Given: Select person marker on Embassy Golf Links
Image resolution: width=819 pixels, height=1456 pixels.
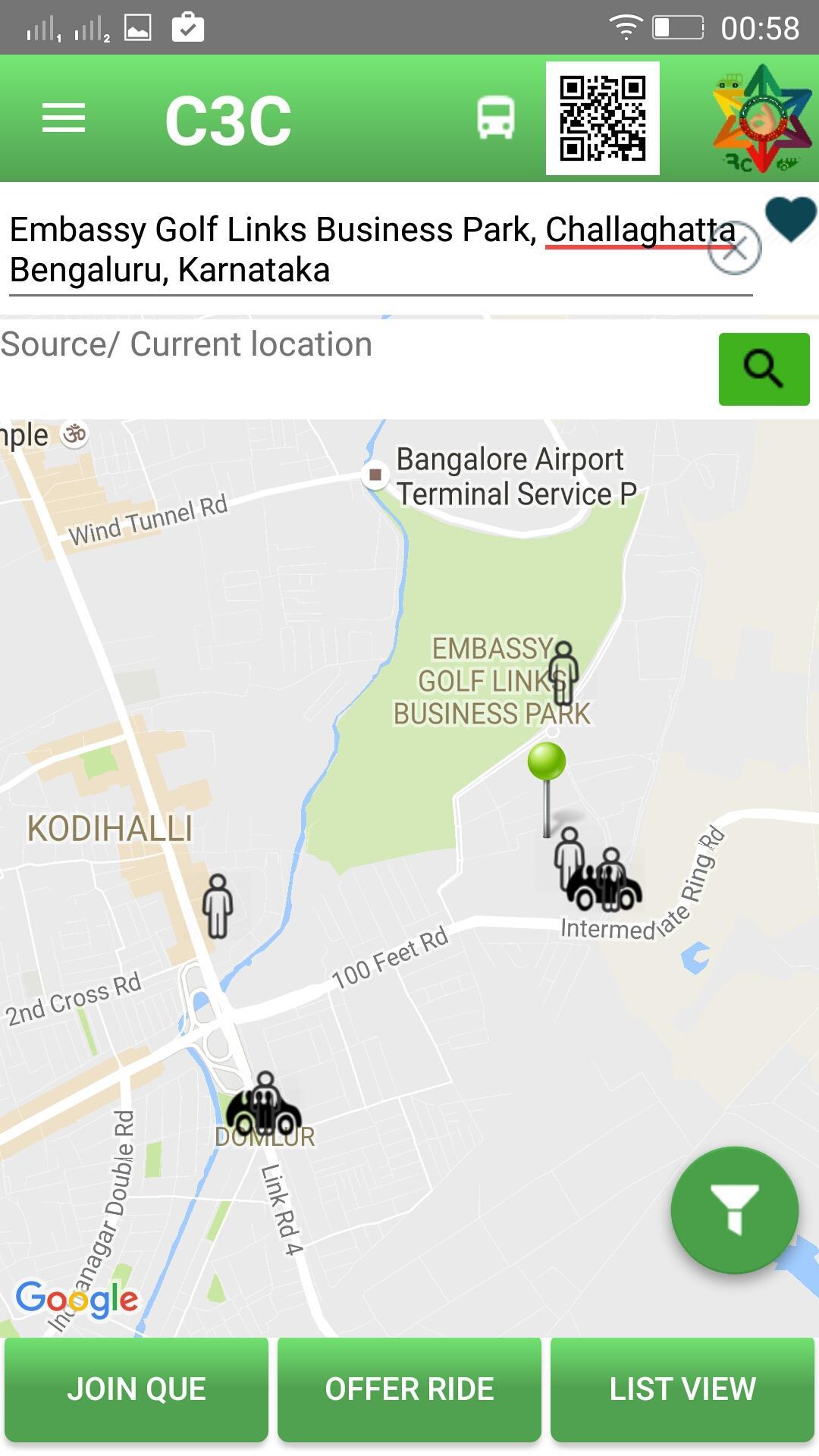Looking at the screenshot, I should pyautogui.click(x=564, y=672).
